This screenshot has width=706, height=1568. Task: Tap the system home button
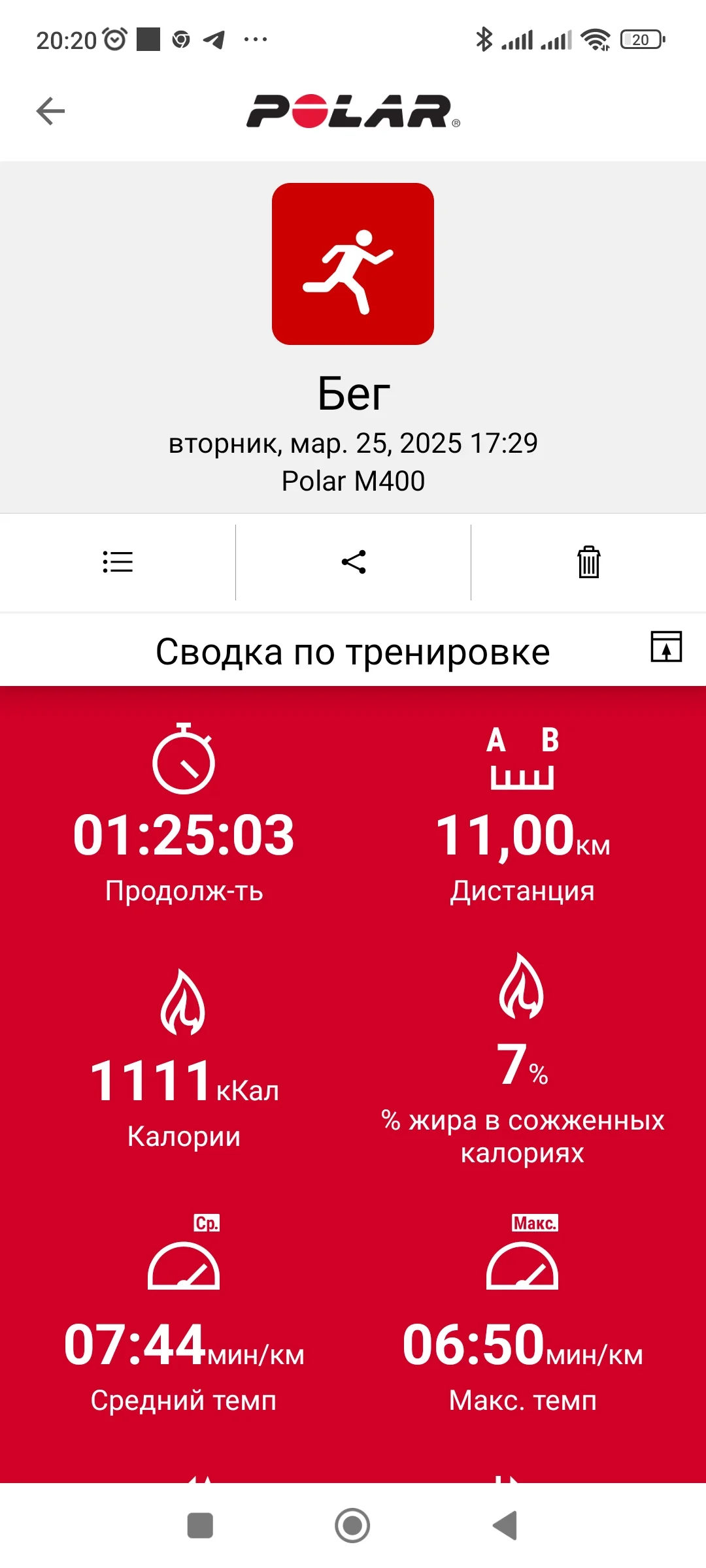[x=352, y=1526]
